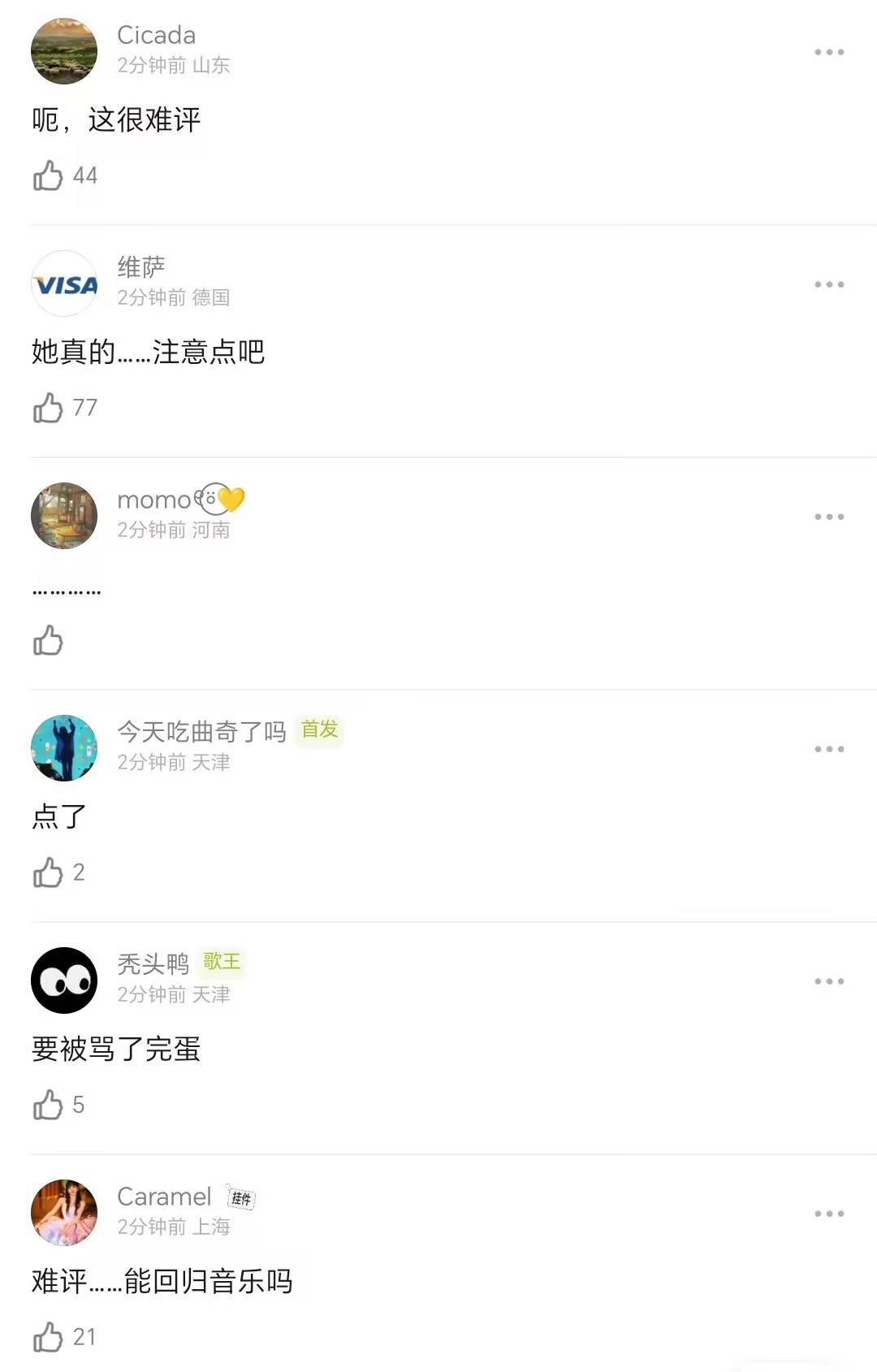Open the overflow menu on Cicada's comment
The height and width of the screenshot is (1372, 877).
click(829, 52)
